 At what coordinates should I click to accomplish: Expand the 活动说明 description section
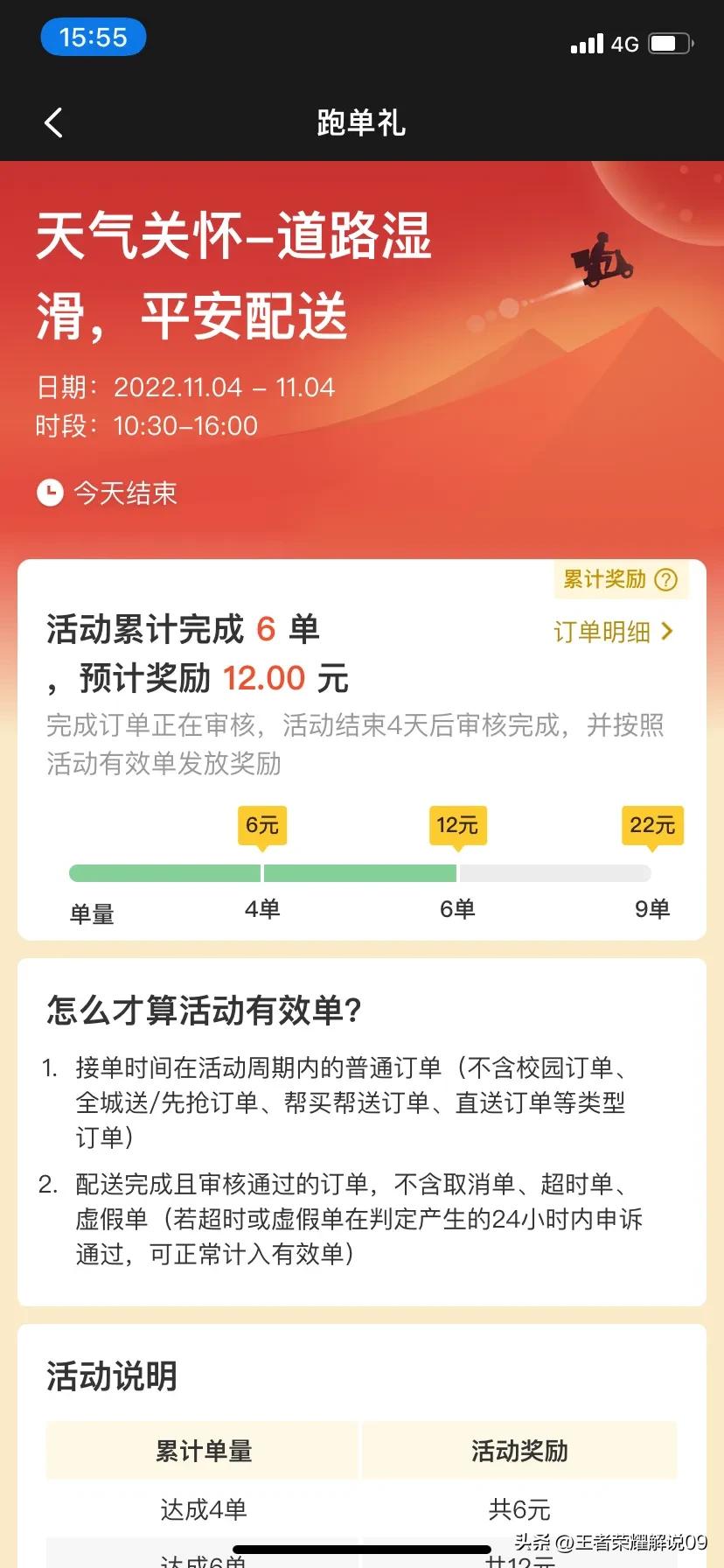(x=109, y=1375)
